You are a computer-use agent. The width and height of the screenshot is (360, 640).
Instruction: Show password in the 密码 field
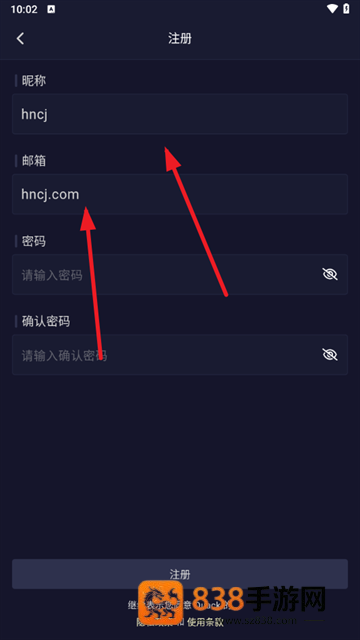pos(330,274)
